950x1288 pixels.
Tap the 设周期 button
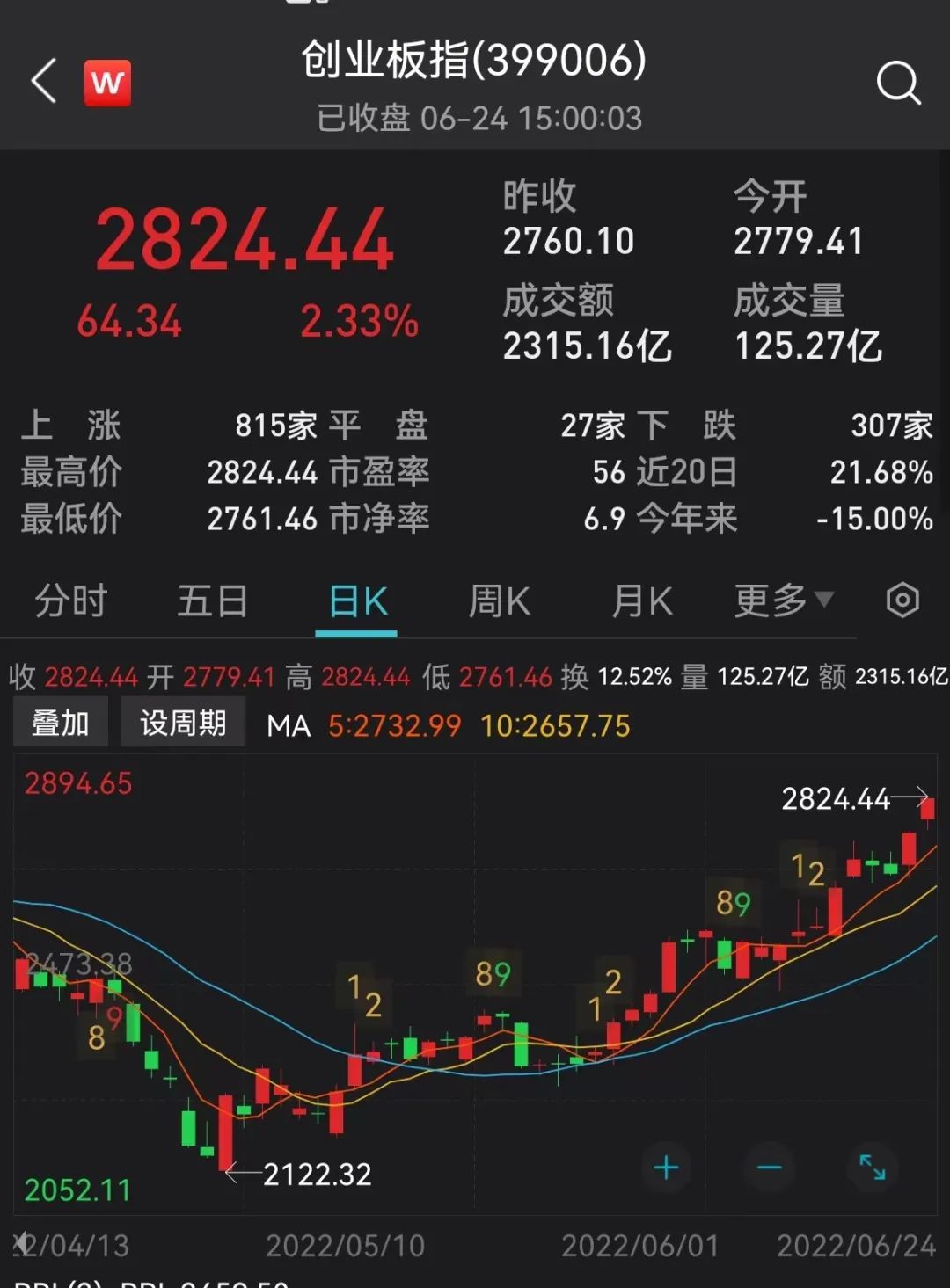tap(183, 723)
